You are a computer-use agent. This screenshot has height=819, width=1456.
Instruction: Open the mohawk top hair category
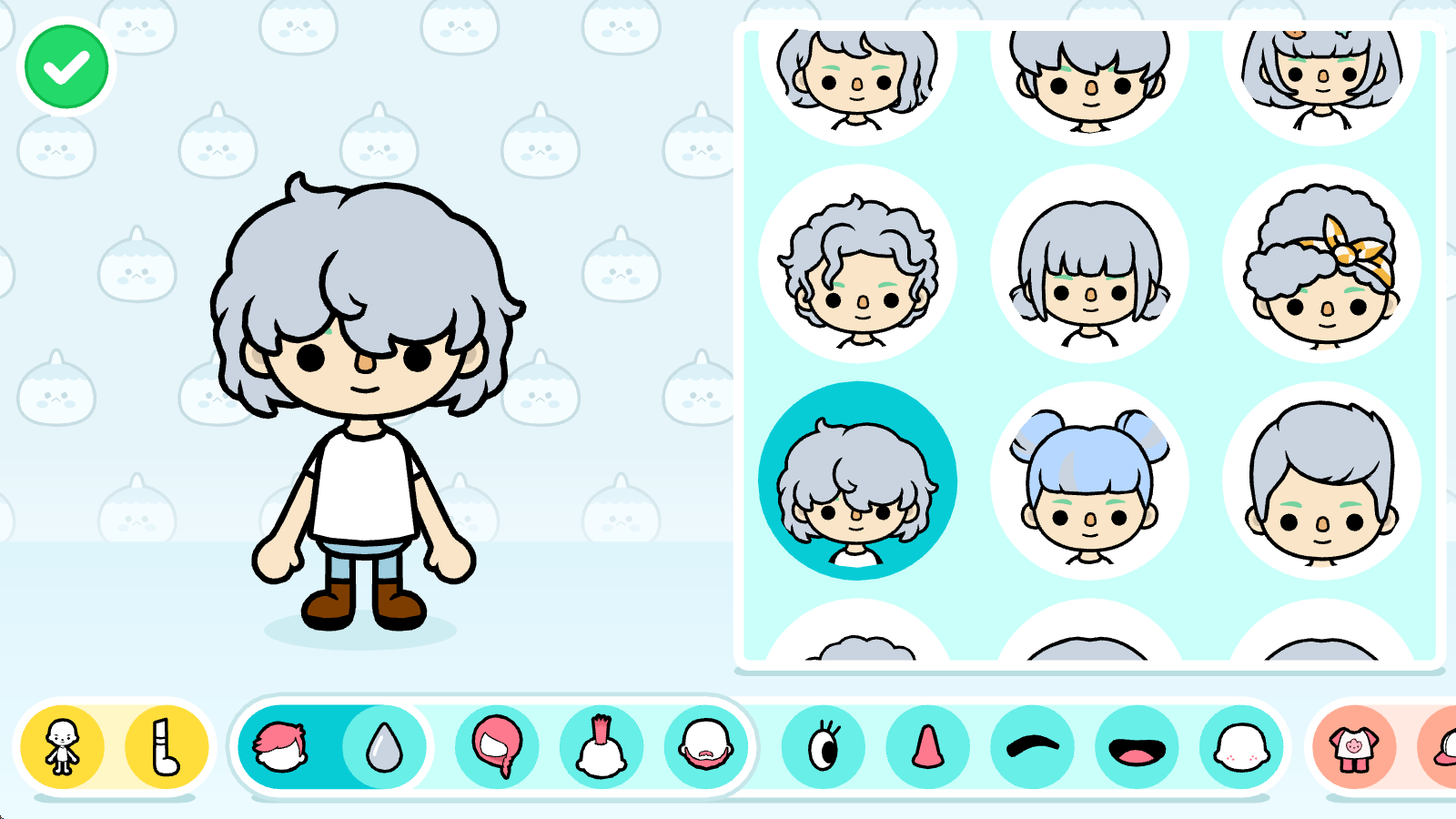pyautogui.click(x=602, y=747)
